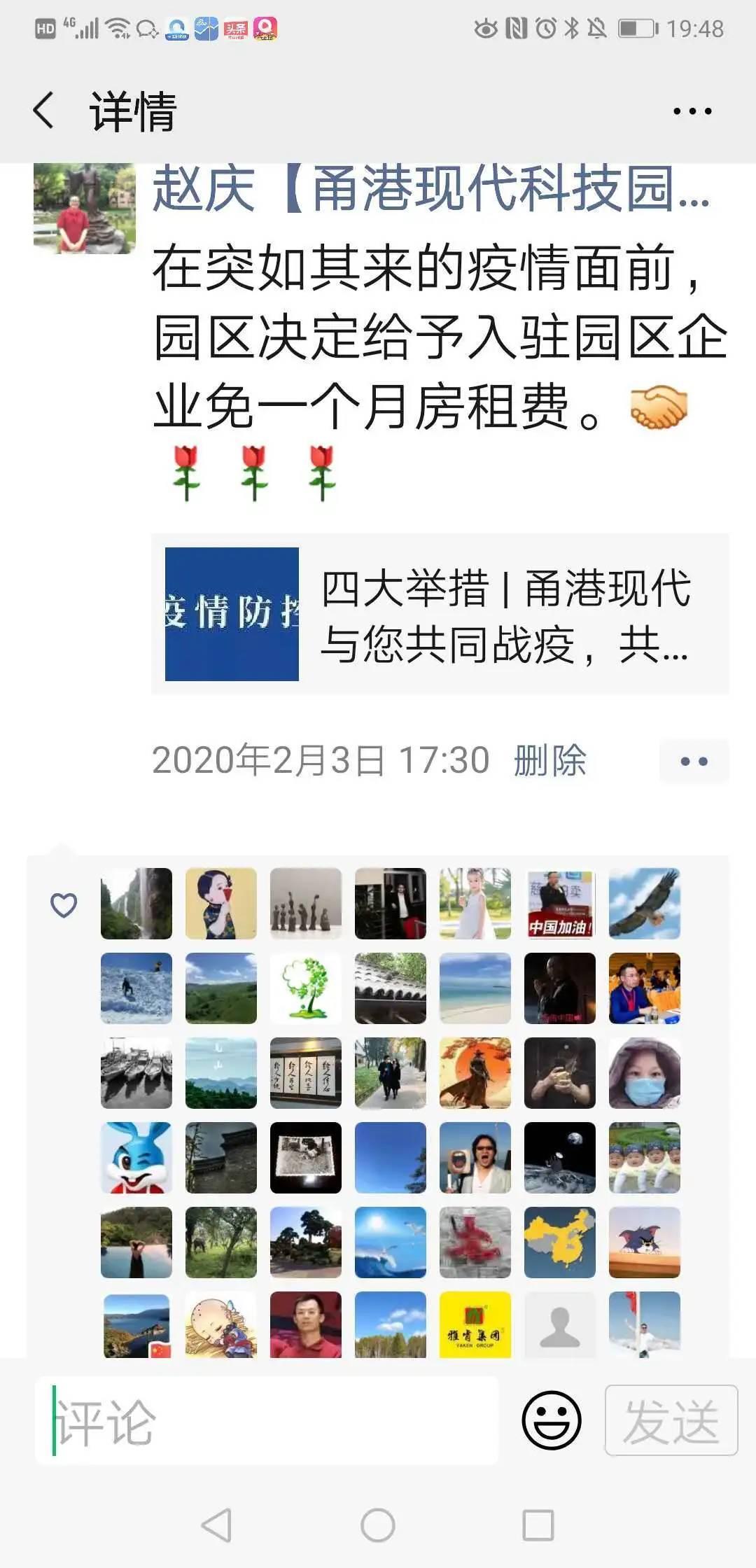View liker with 中国加油 avatar

(559, 904)
